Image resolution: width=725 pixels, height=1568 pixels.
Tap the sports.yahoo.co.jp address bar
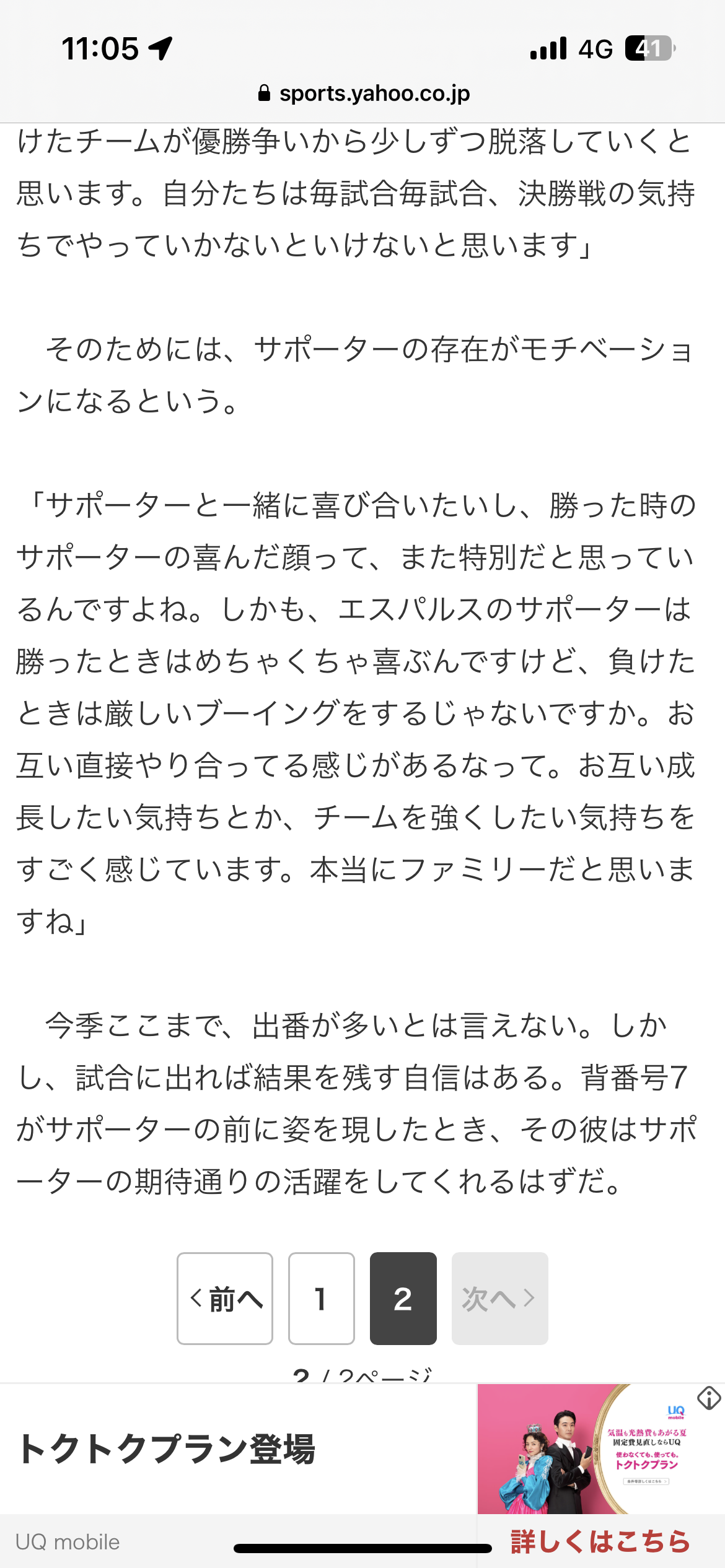[x=364, y=94]
